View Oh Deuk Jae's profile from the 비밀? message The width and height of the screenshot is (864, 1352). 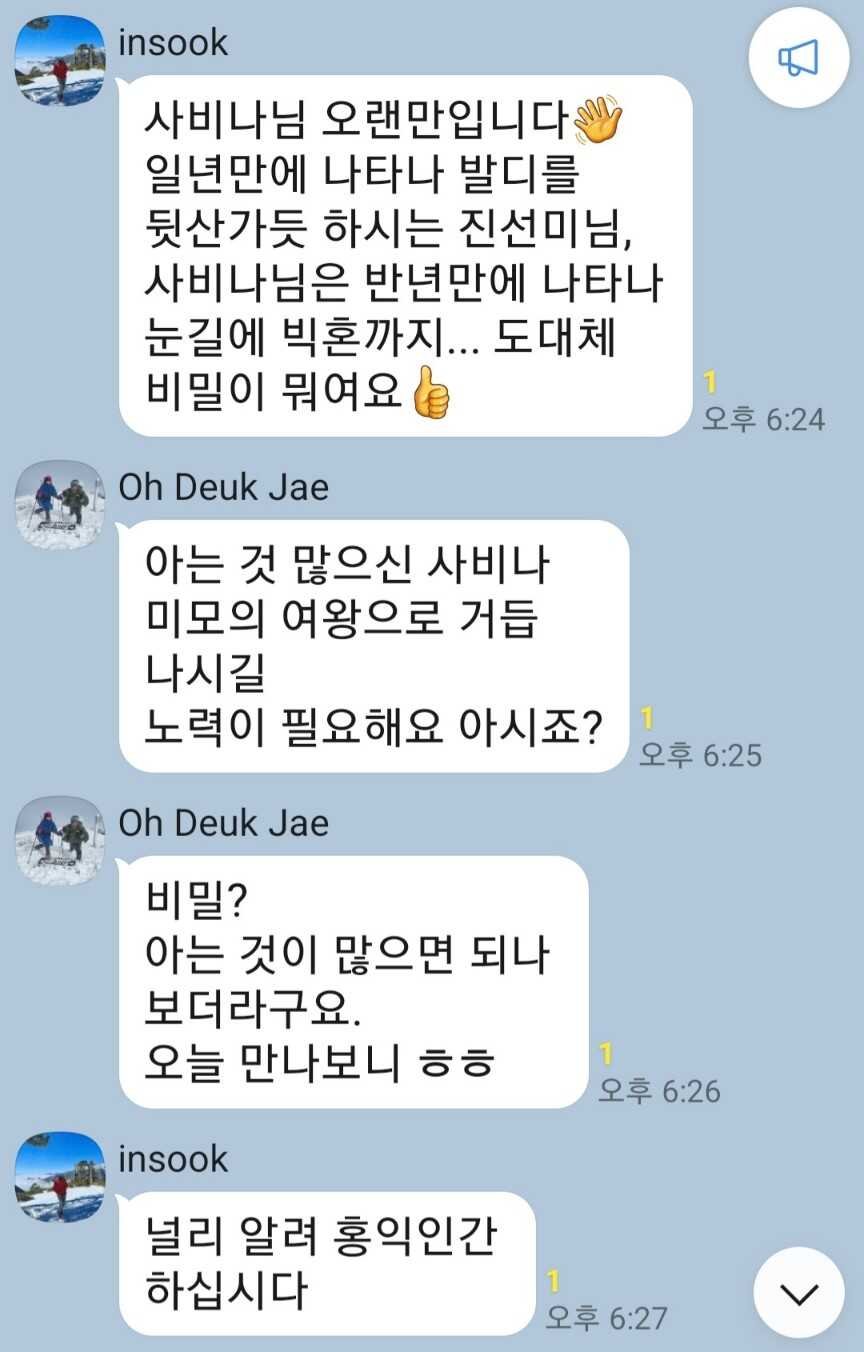[x=61, y=841]
